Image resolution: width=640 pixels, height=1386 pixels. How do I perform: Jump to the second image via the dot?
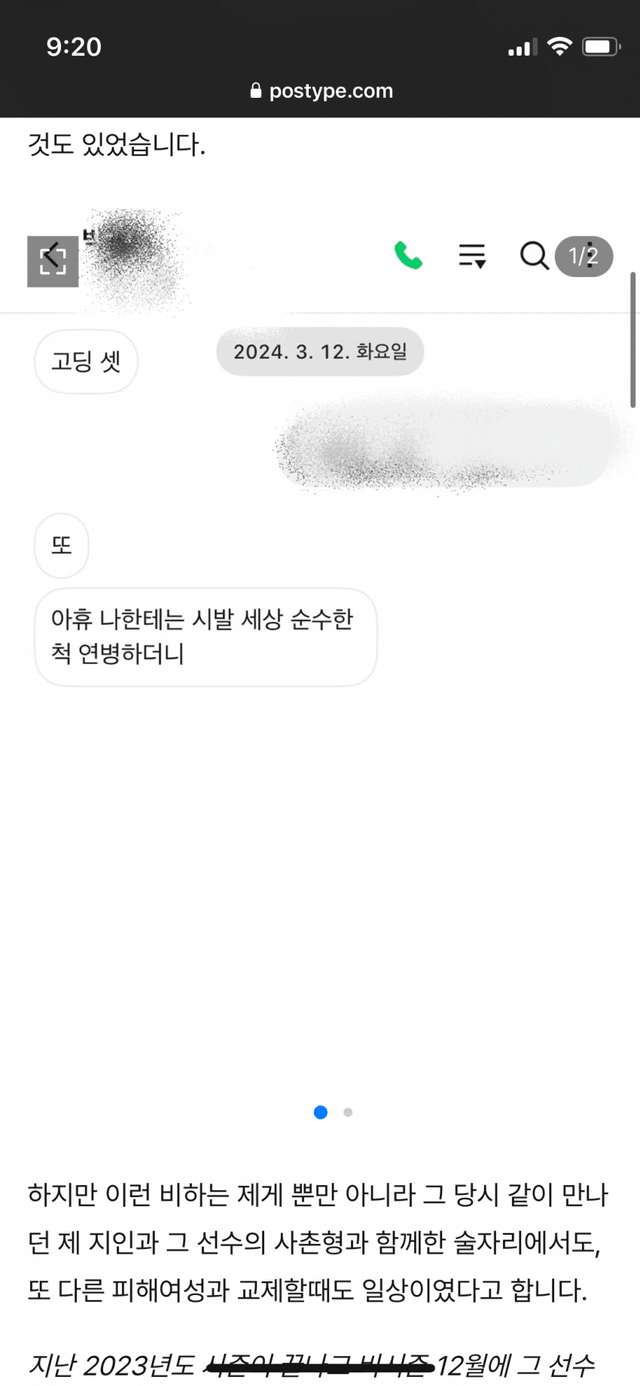pos(348,1112)
